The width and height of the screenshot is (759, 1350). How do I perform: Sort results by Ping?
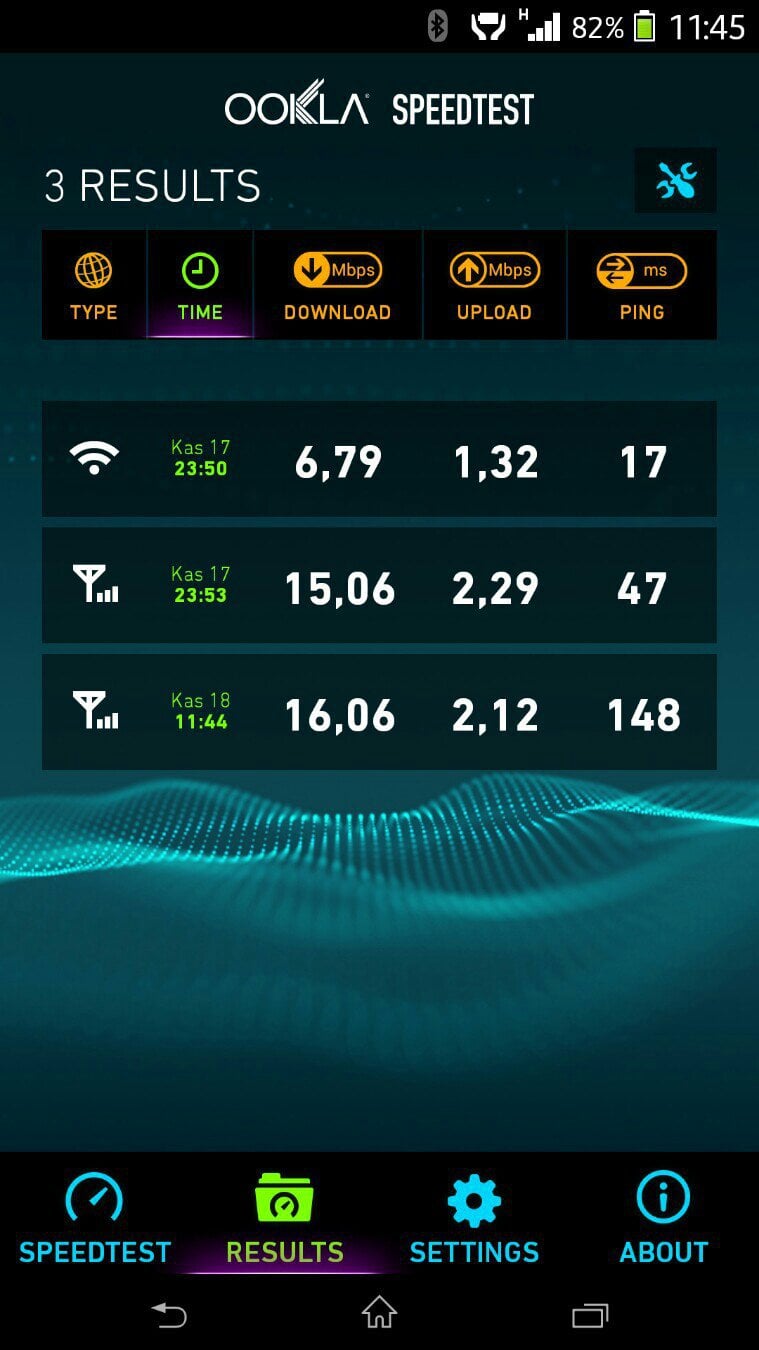coord(642,286)
